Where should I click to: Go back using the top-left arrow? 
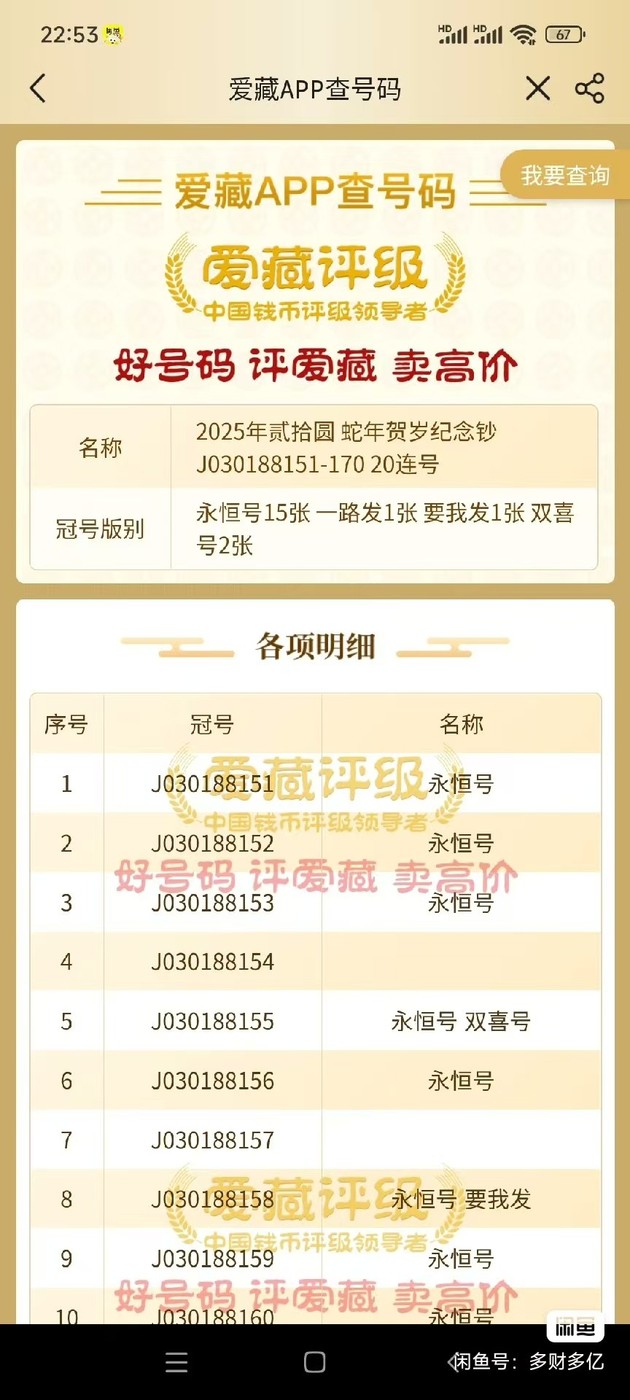[x=38, y=88]
